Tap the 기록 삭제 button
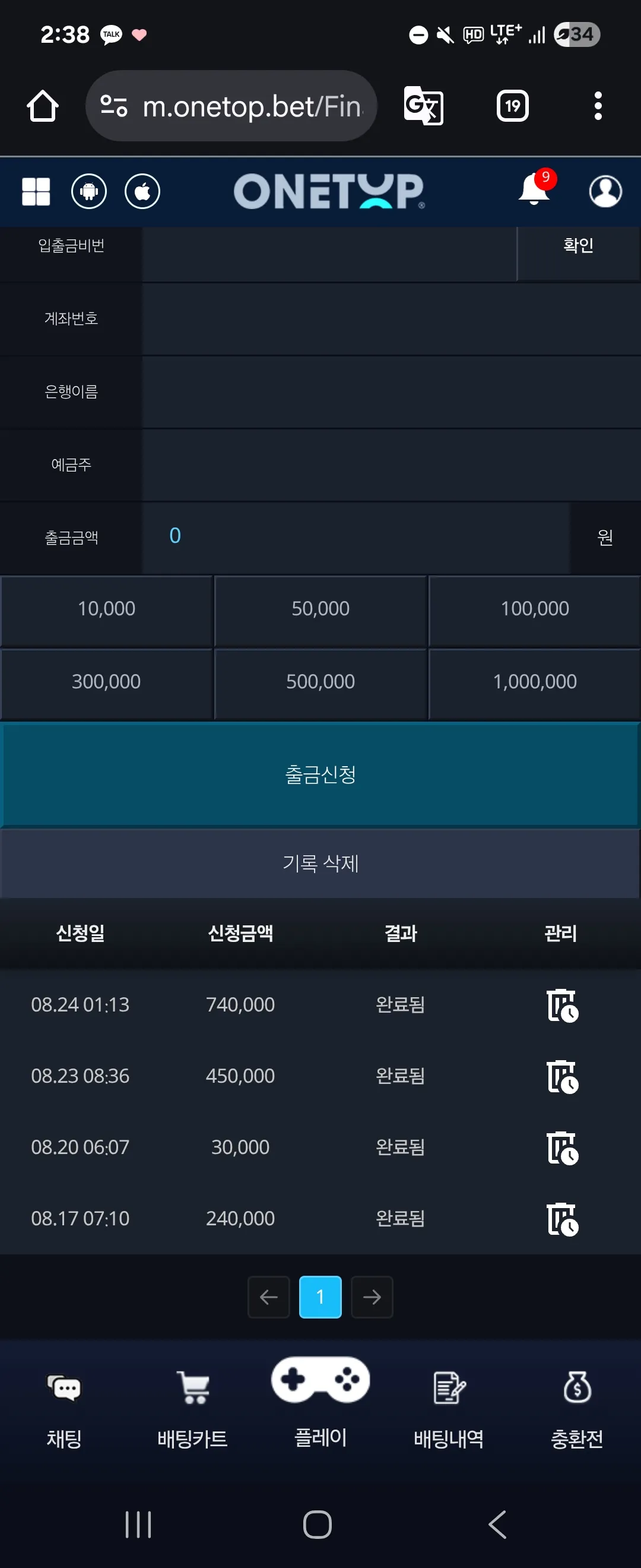Image resolution: width=641 pixels, height=1568 pixels. pos(320,863)
